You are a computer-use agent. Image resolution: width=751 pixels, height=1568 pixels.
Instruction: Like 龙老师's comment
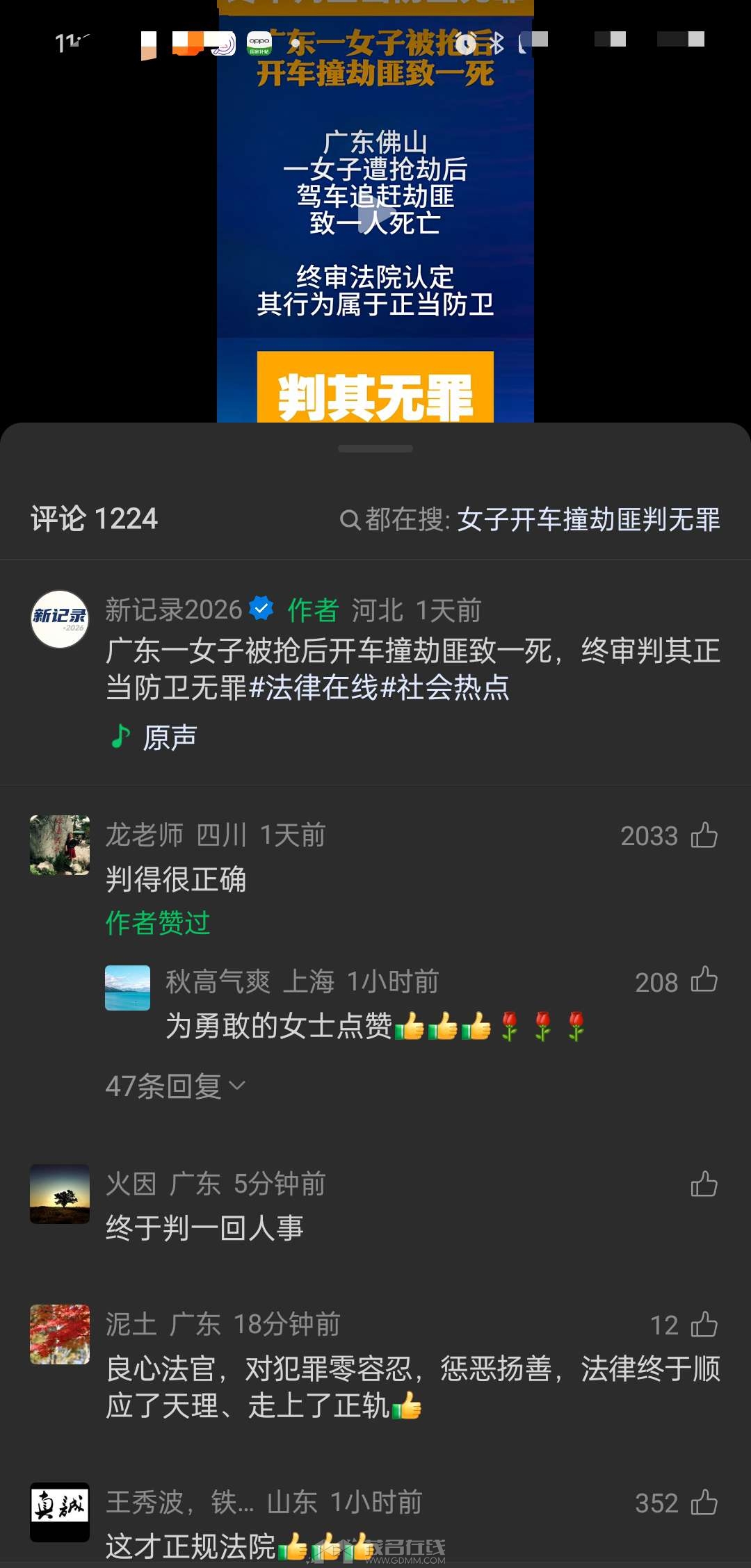pos(704,835)
